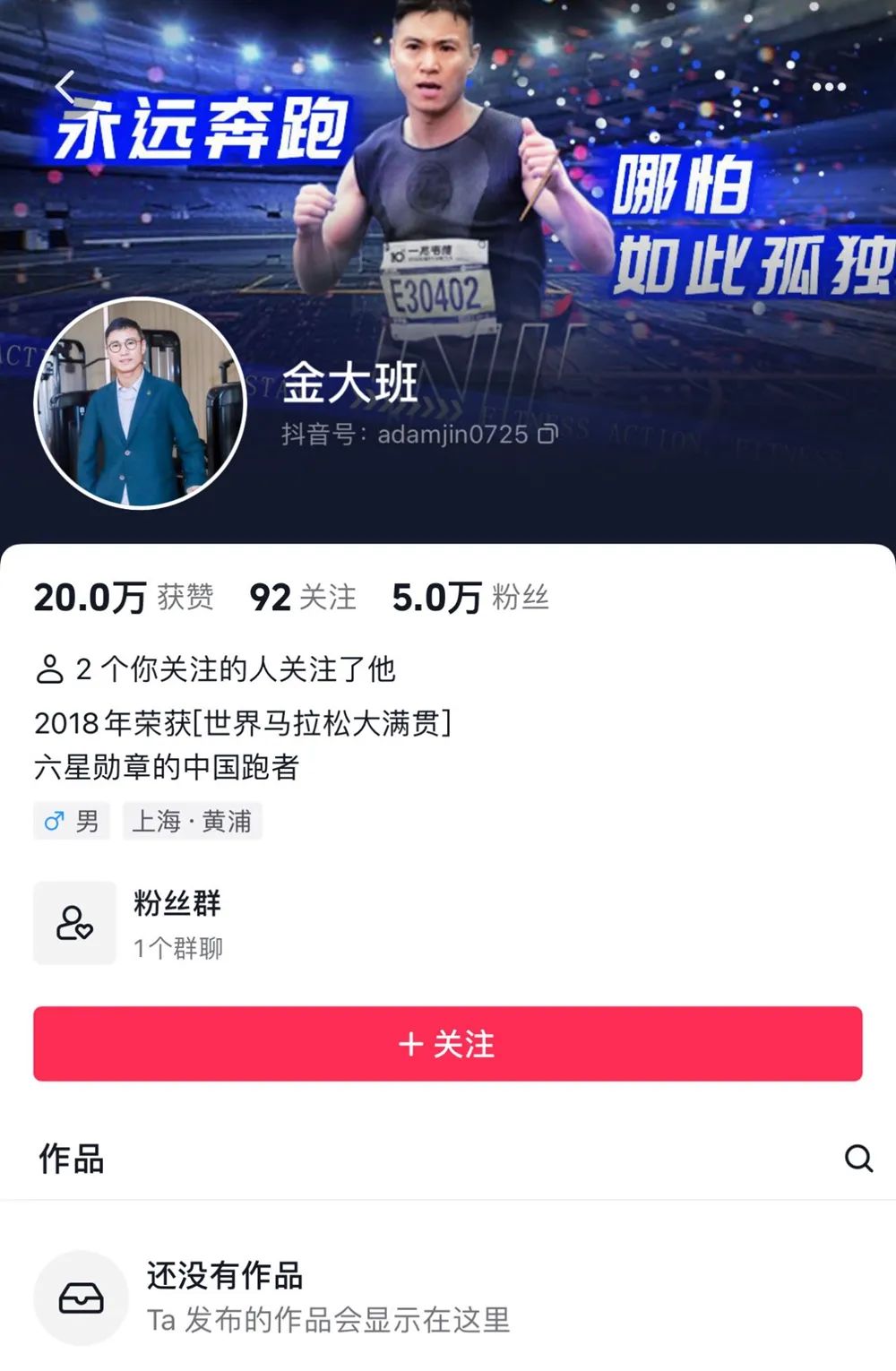Open search on the works section
Image resolution: width=896 pixels, height=1371 pixels.
tap(859, 1159)
